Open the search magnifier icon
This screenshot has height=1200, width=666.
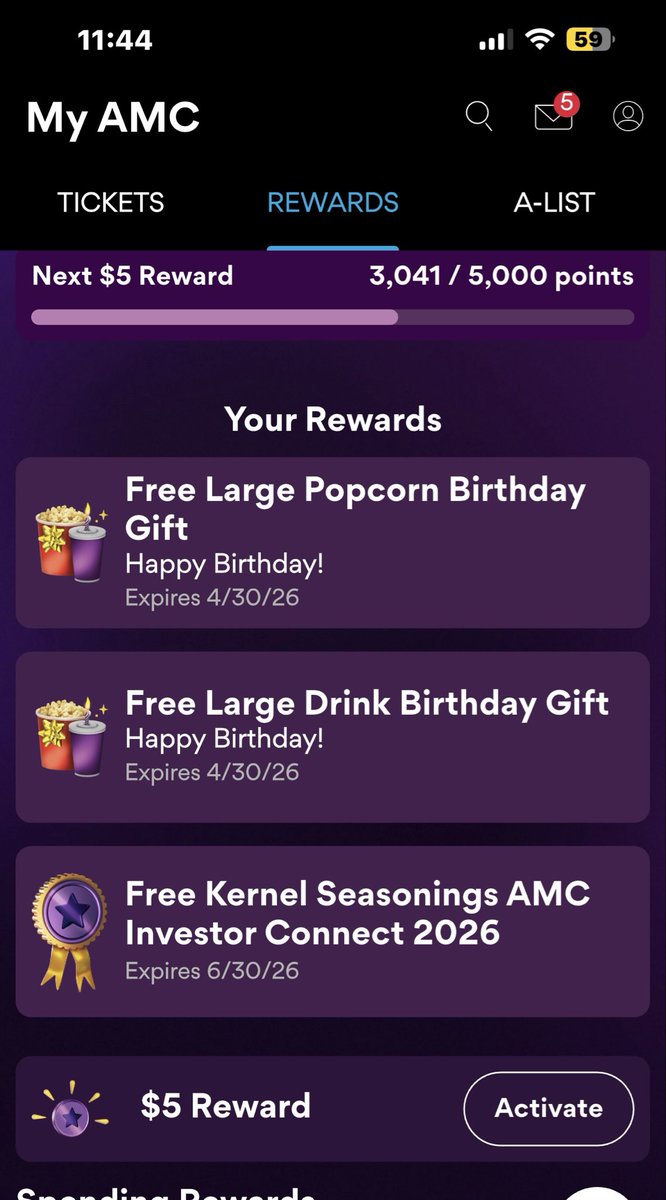pyautogui.click(x=479, y=116)
